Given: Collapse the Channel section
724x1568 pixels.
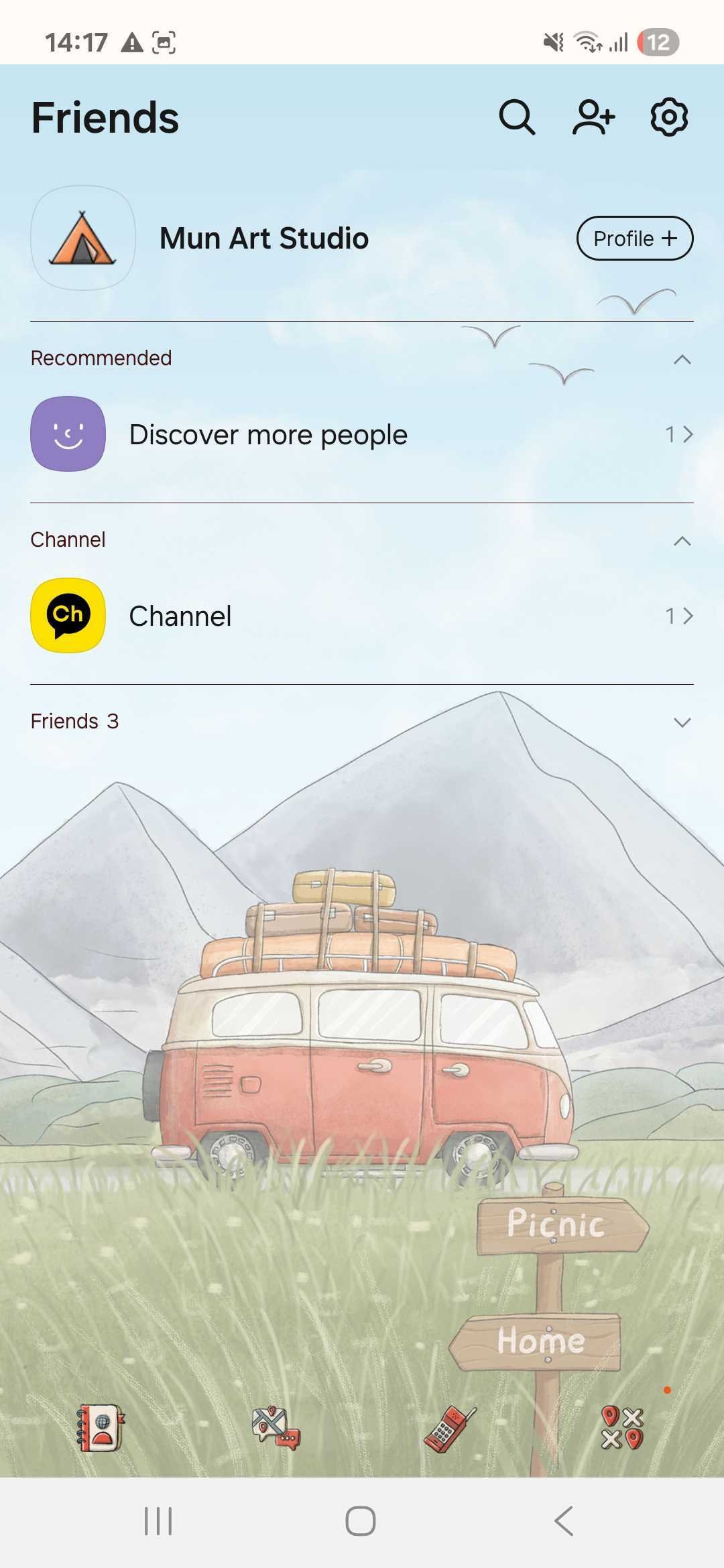Looking at the screenshot, I should coord(682,541).
